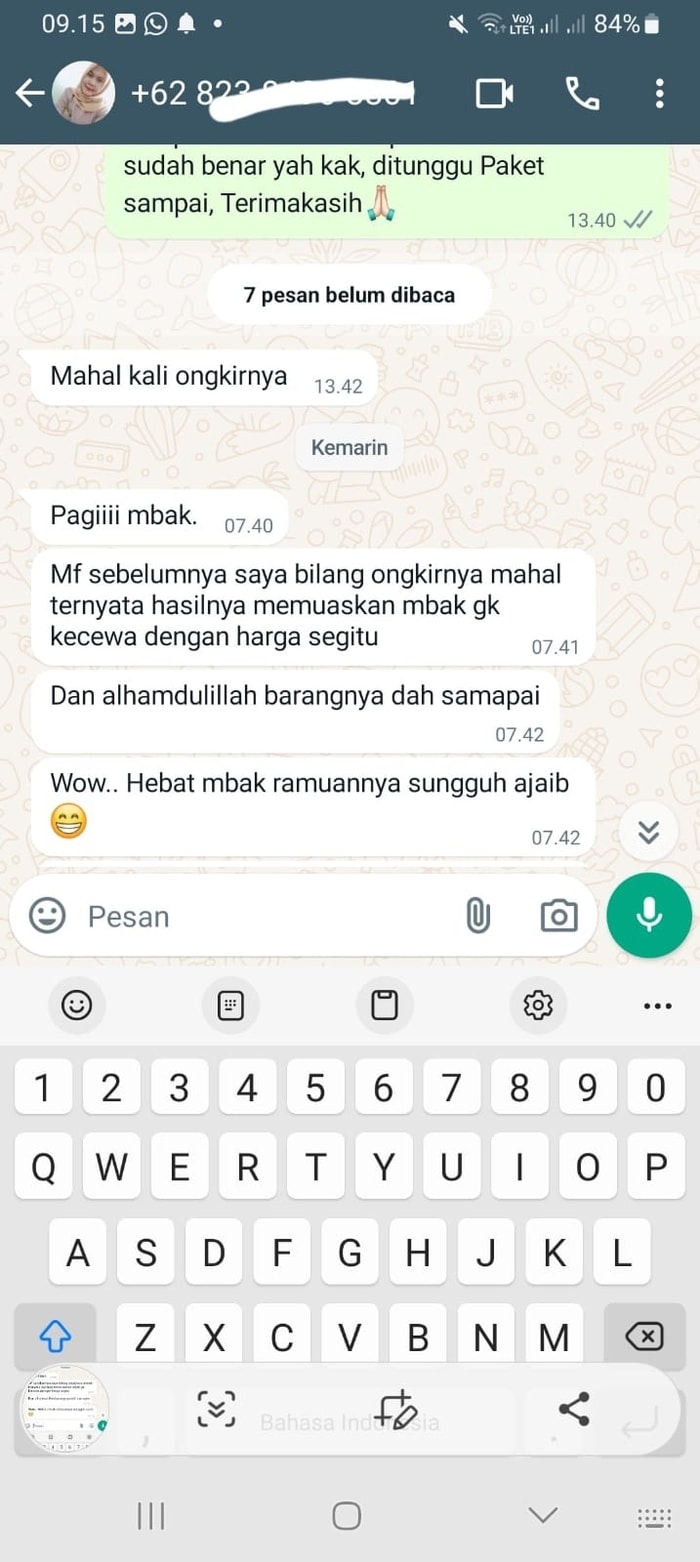This screenshot has height=1562, width=700.
Task: Edit the screenshot with crop pencil
Action: (394, 1410)
